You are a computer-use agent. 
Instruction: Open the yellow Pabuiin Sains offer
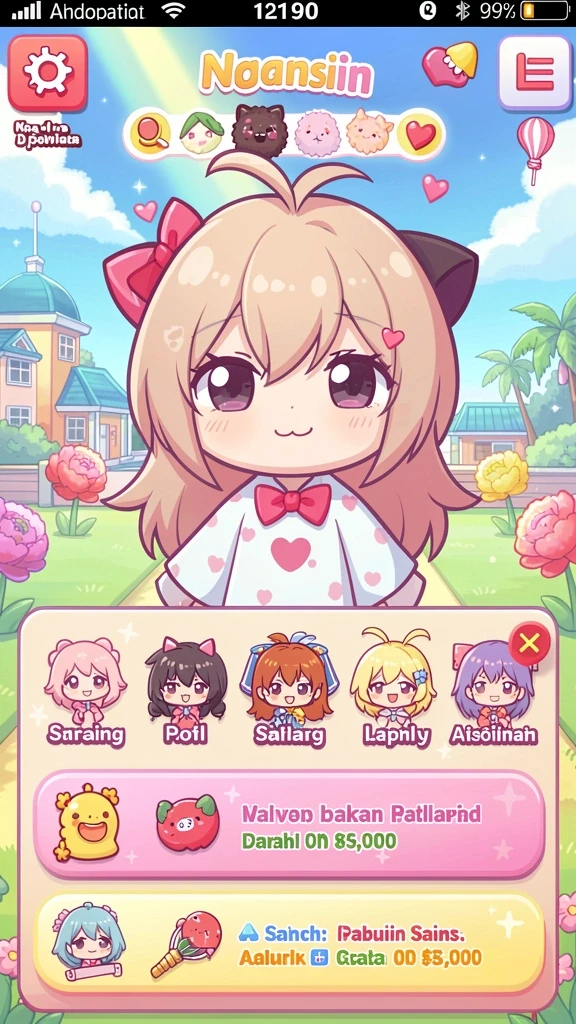pos(289,943)
